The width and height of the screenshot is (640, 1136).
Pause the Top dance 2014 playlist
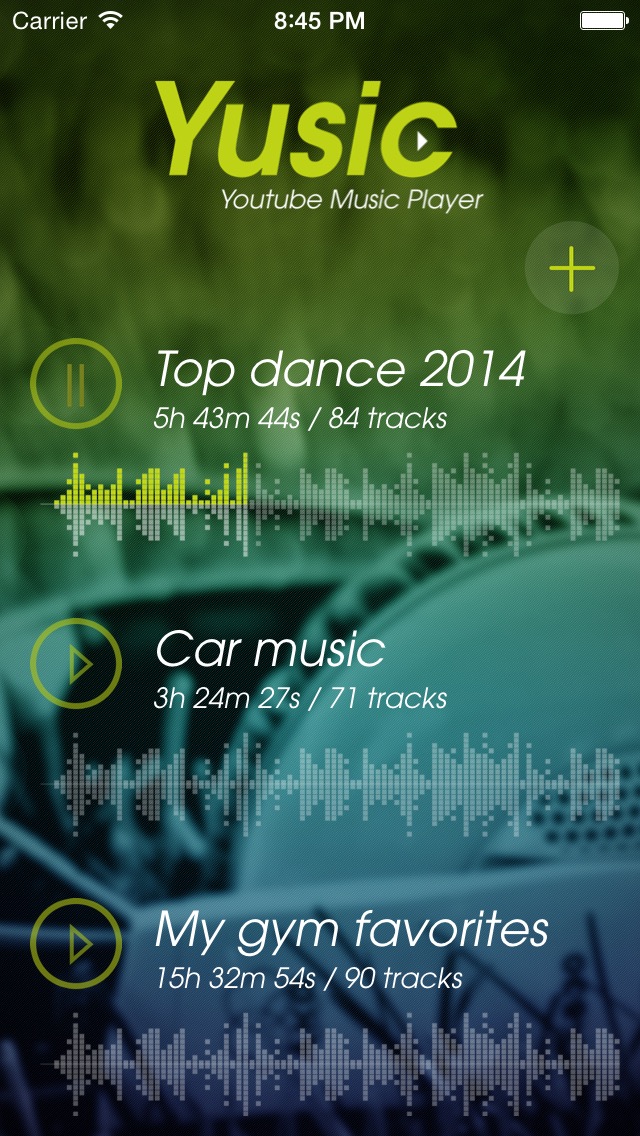(76, 384)
